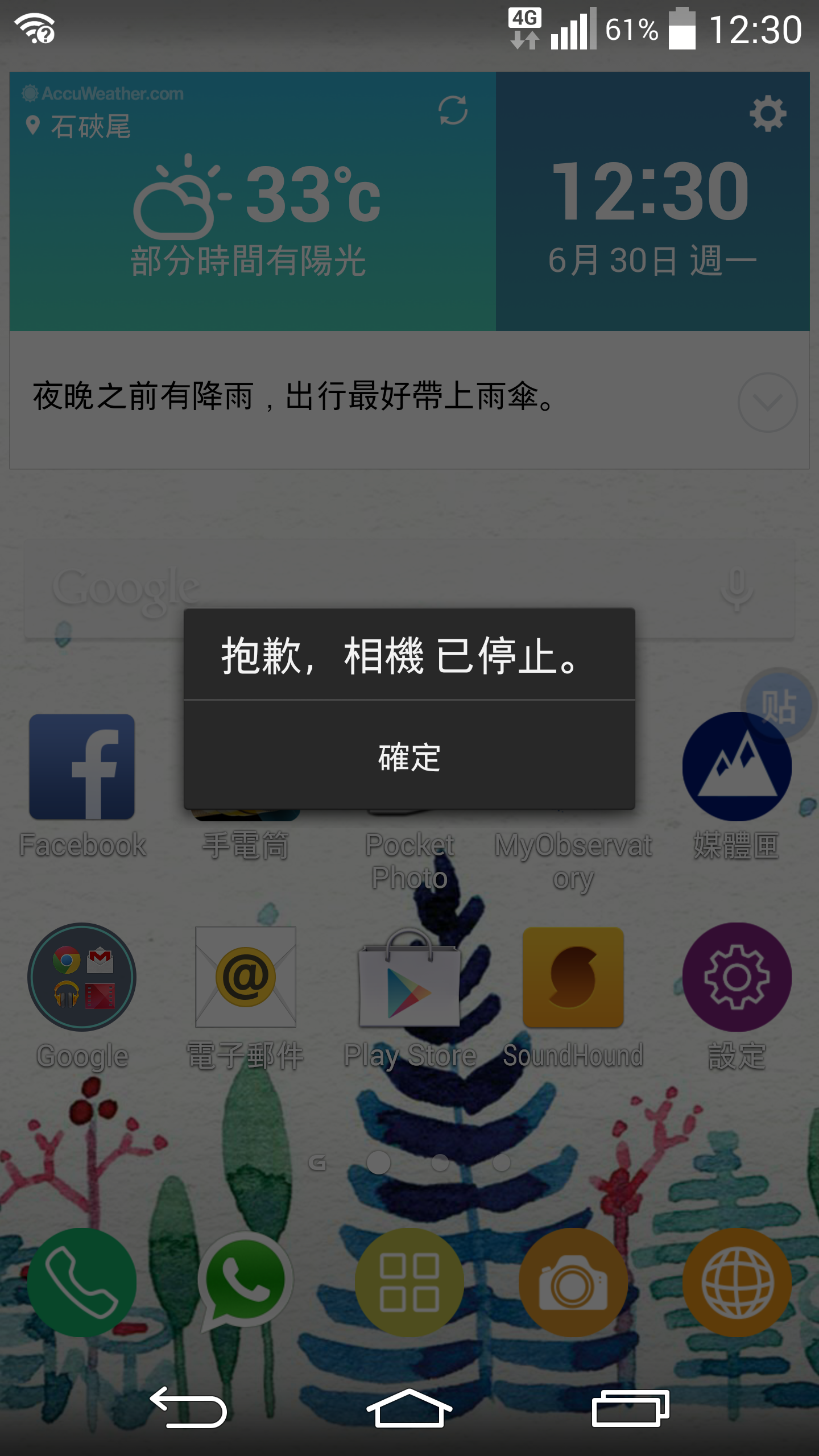Screen dimensions: 819x1456
Task: Expand the rain forecast tip chevron
Action: [767, 403]
